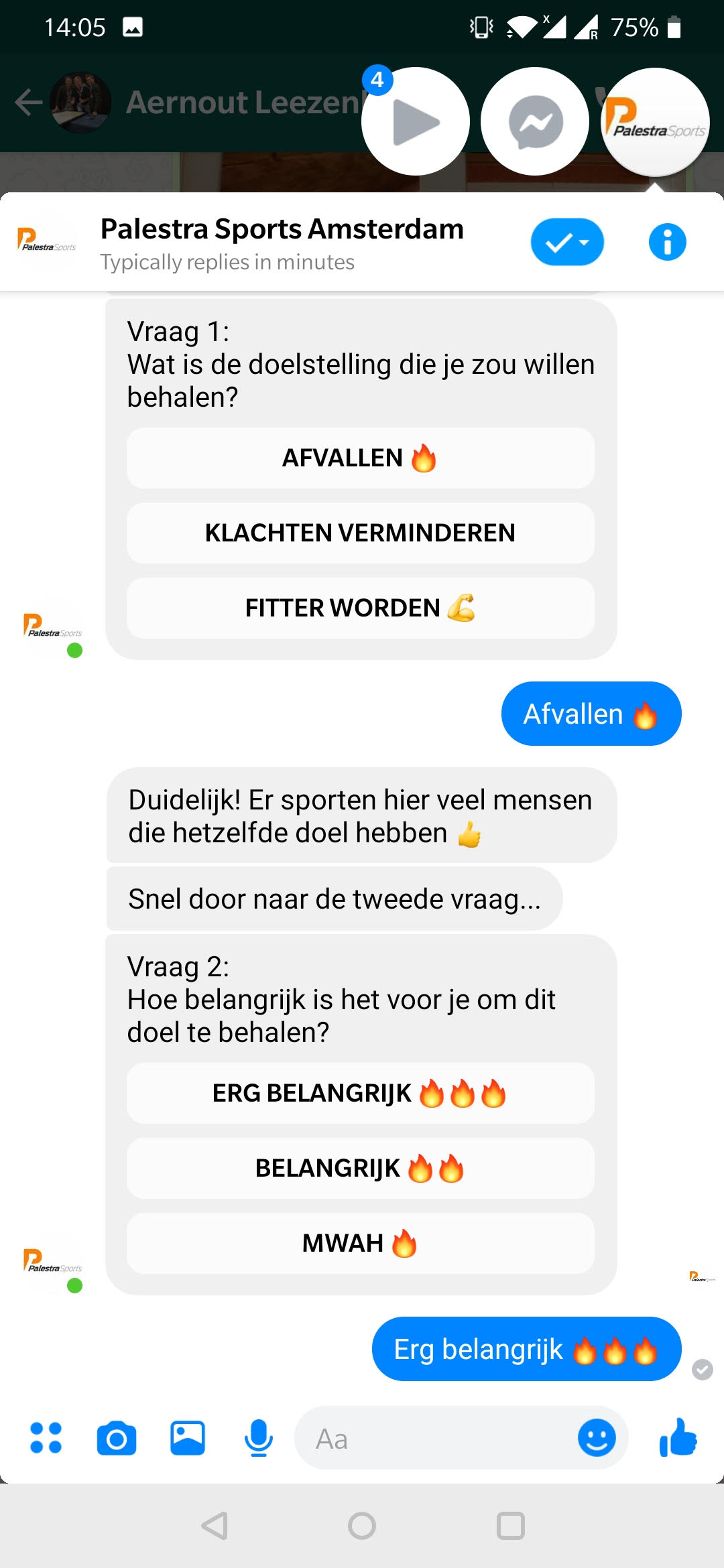Open the conversation info icon

point(667,242)
